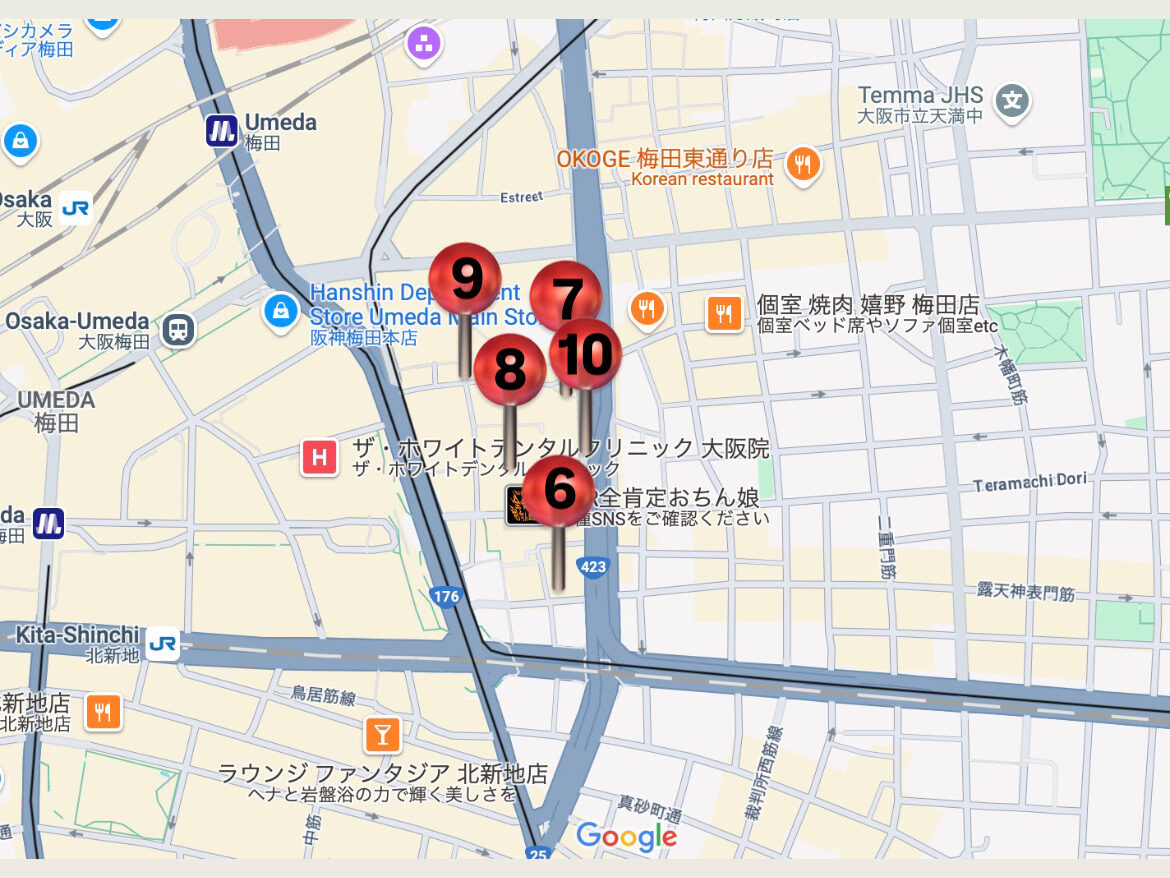The width and height of the screenshot is (1170, 878).
Task: Open the map pin numbered 8
Action: 509,370
